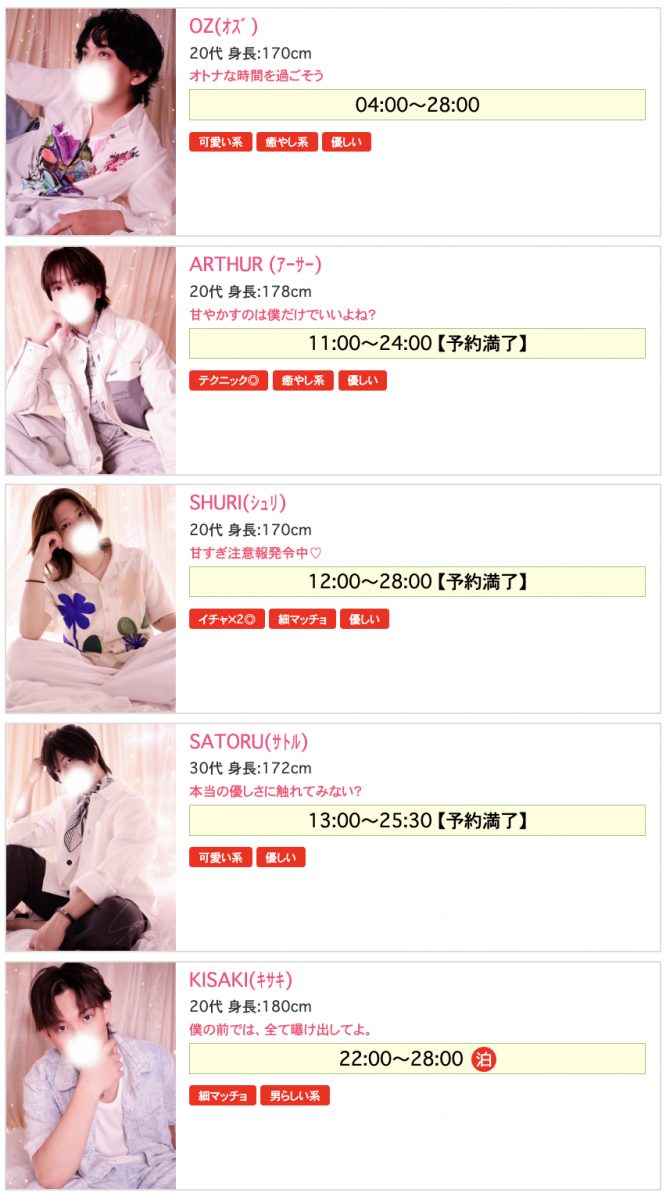This screenshot has width=666, height=1200.
Task: View KISAKI's profile photo
Action: click(x=91, y=1075)
